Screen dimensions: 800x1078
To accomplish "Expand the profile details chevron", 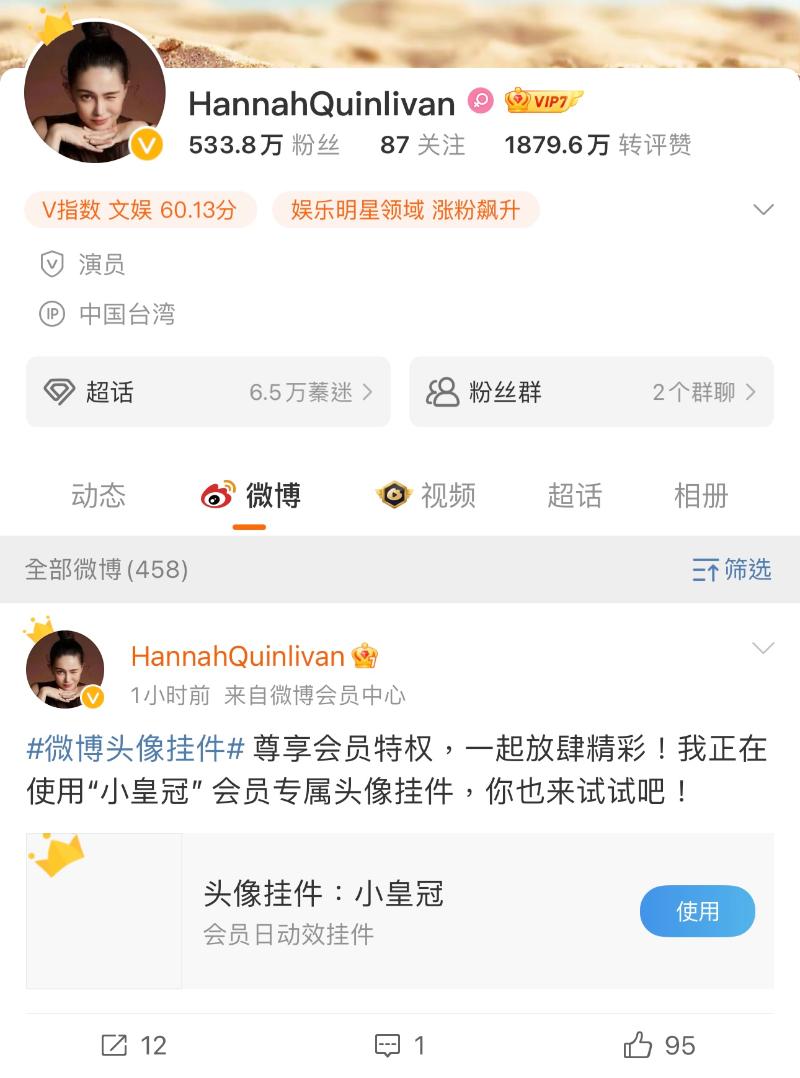I will coord(763,210).
